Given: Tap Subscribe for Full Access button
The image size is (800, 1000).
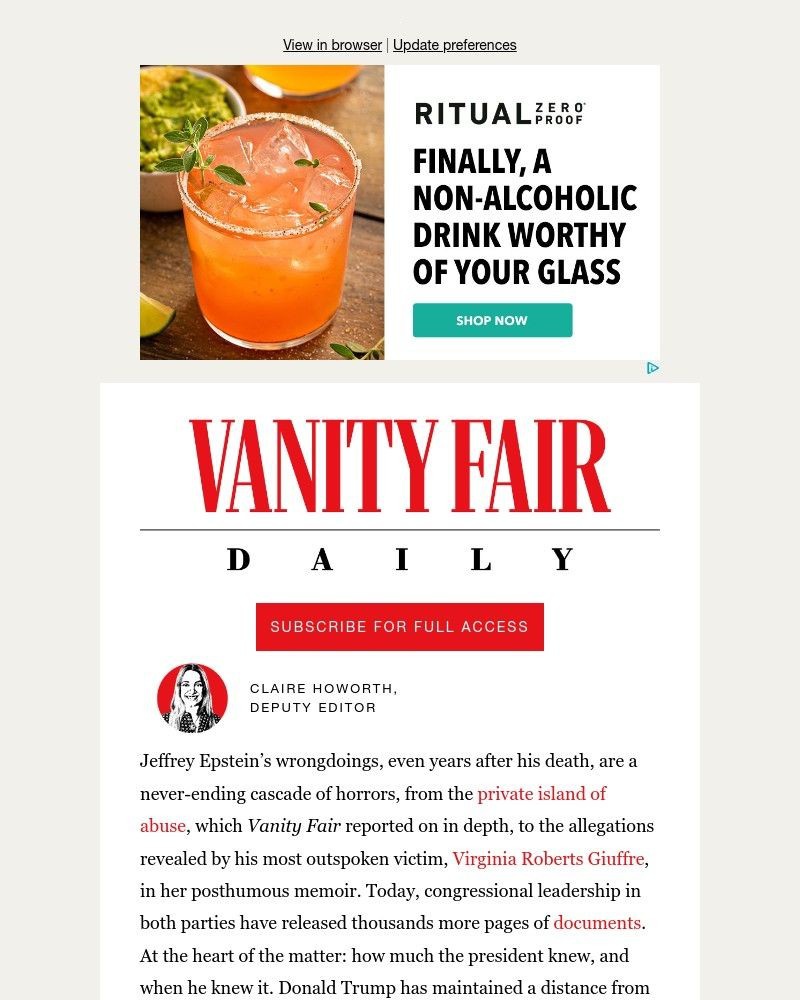Looking at the screenshot, I should pyautogui.click(x=399, y=627).
